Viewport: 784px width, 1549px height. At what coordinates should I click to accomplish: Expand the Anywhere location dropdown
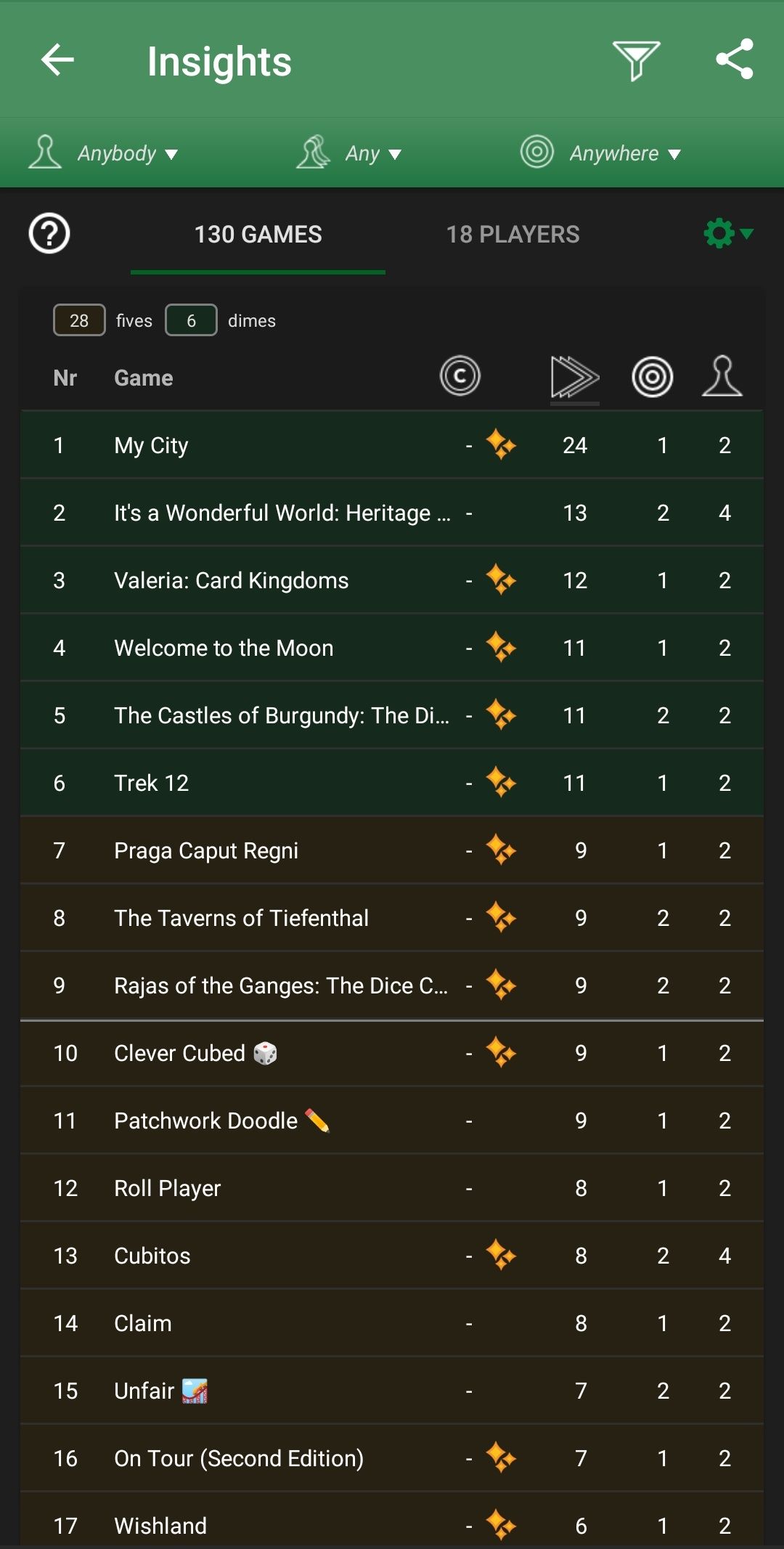coord(601,153)
